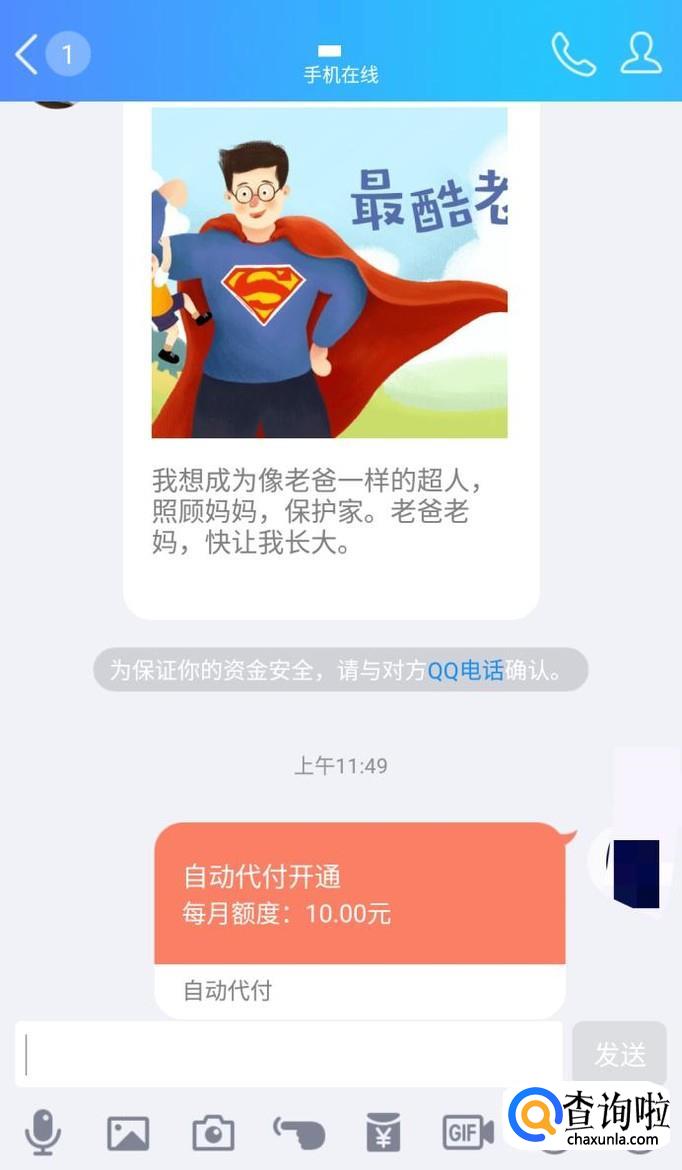This screenshot has width=682, height=1170.
Task: Go back to the message list
Action: click(28, 54)
